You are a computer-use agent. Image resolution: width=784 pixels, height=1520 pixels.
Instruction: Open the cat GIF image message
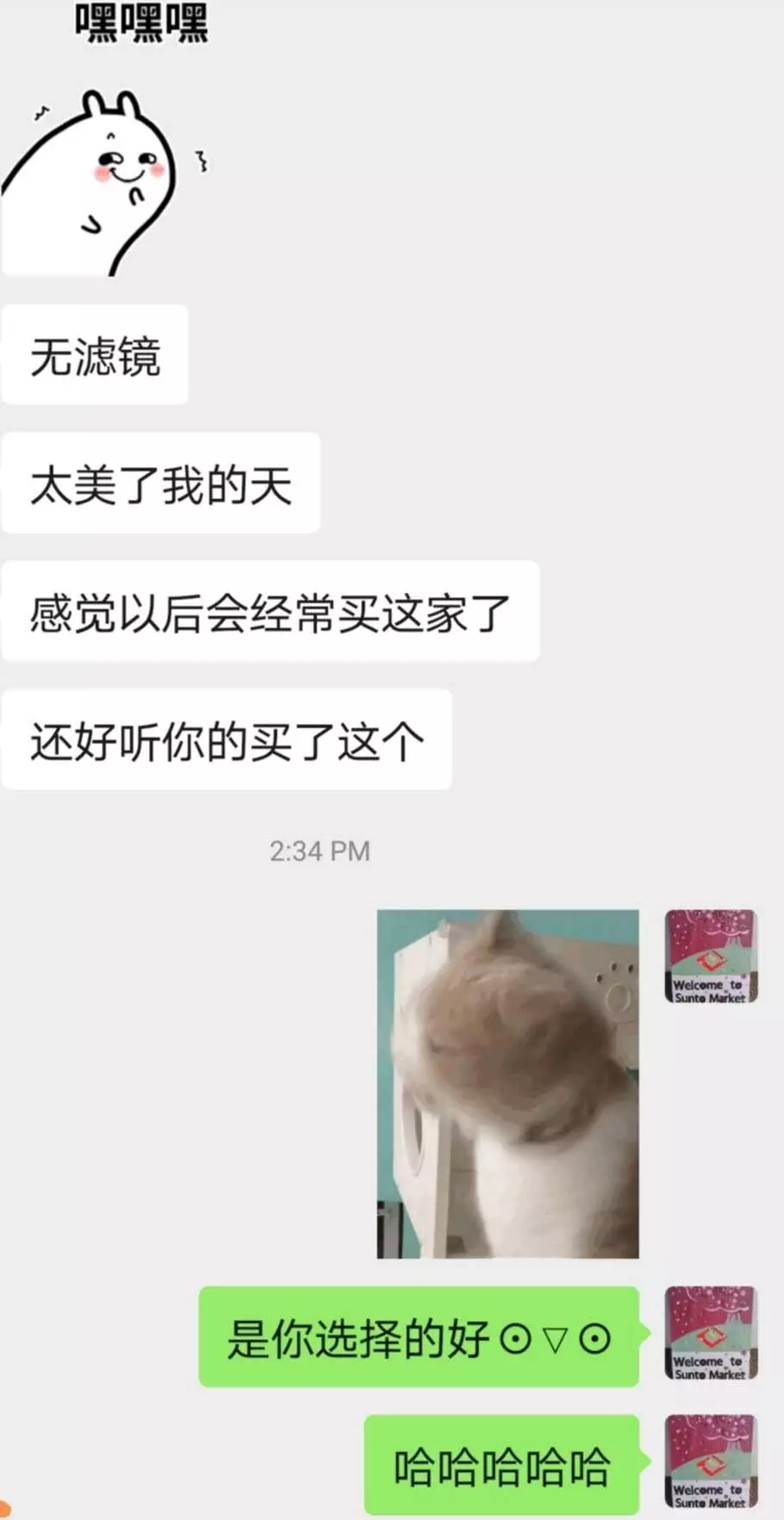click(507, 1083)
